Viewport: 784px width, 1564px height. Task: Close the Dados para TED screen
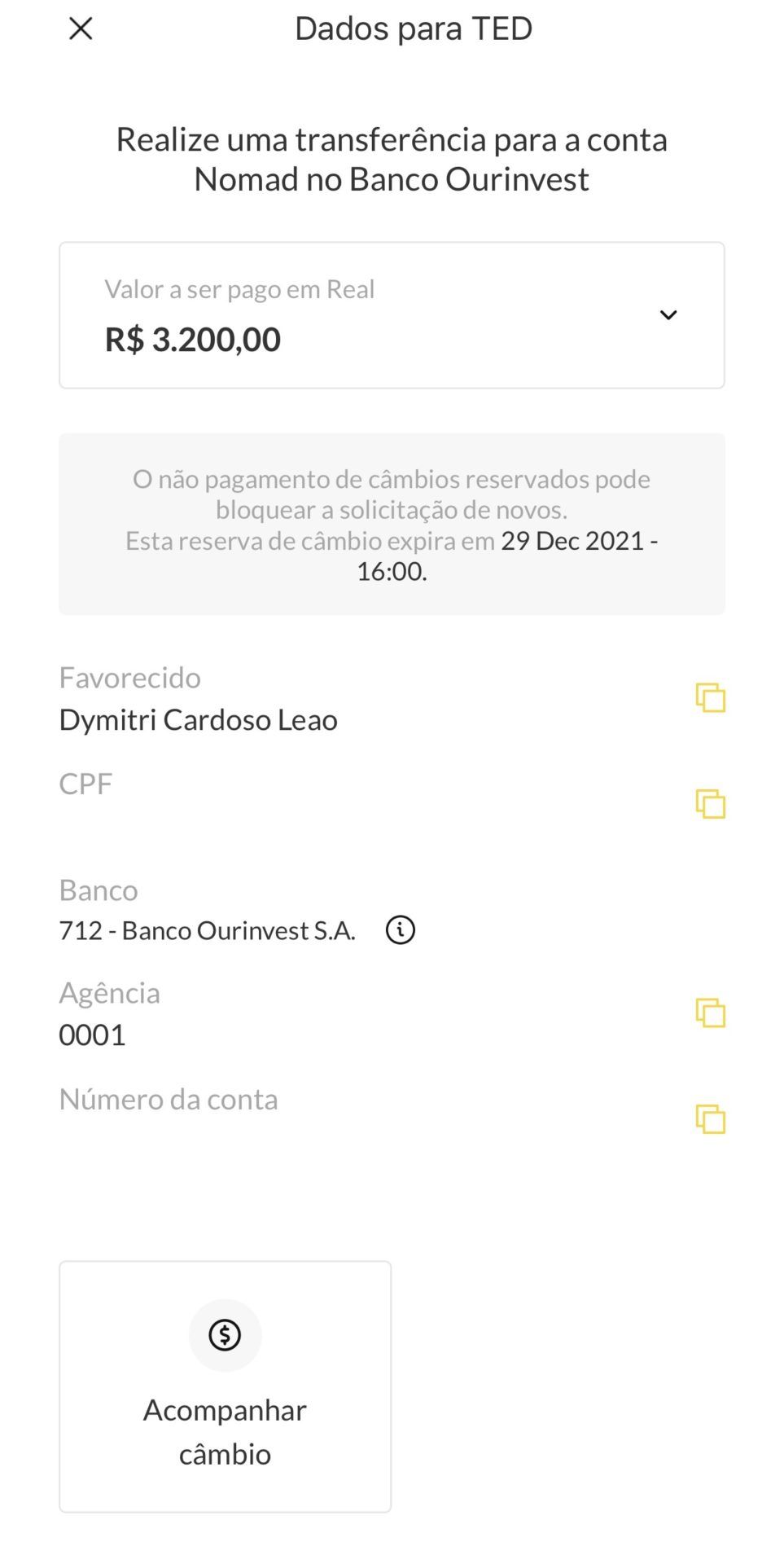(81, 29)
